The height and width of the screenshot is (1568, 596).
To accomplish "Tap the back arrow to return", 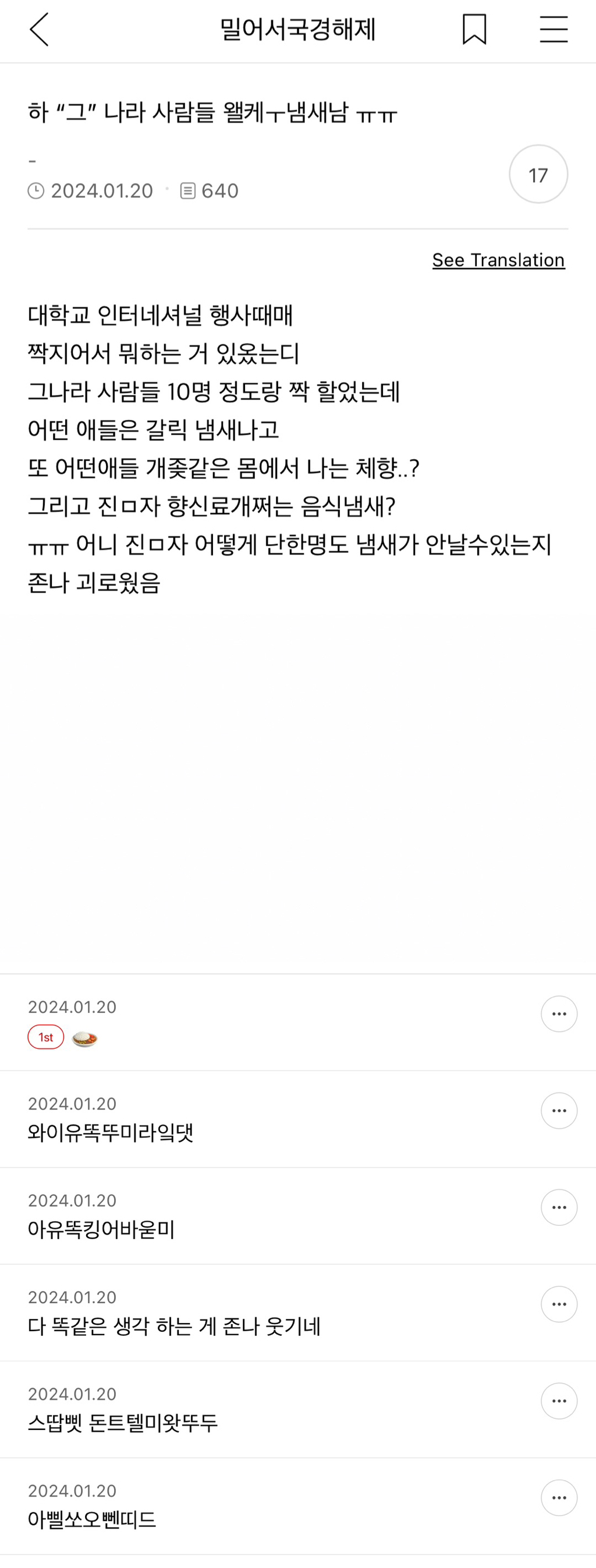I will (38, 30).
